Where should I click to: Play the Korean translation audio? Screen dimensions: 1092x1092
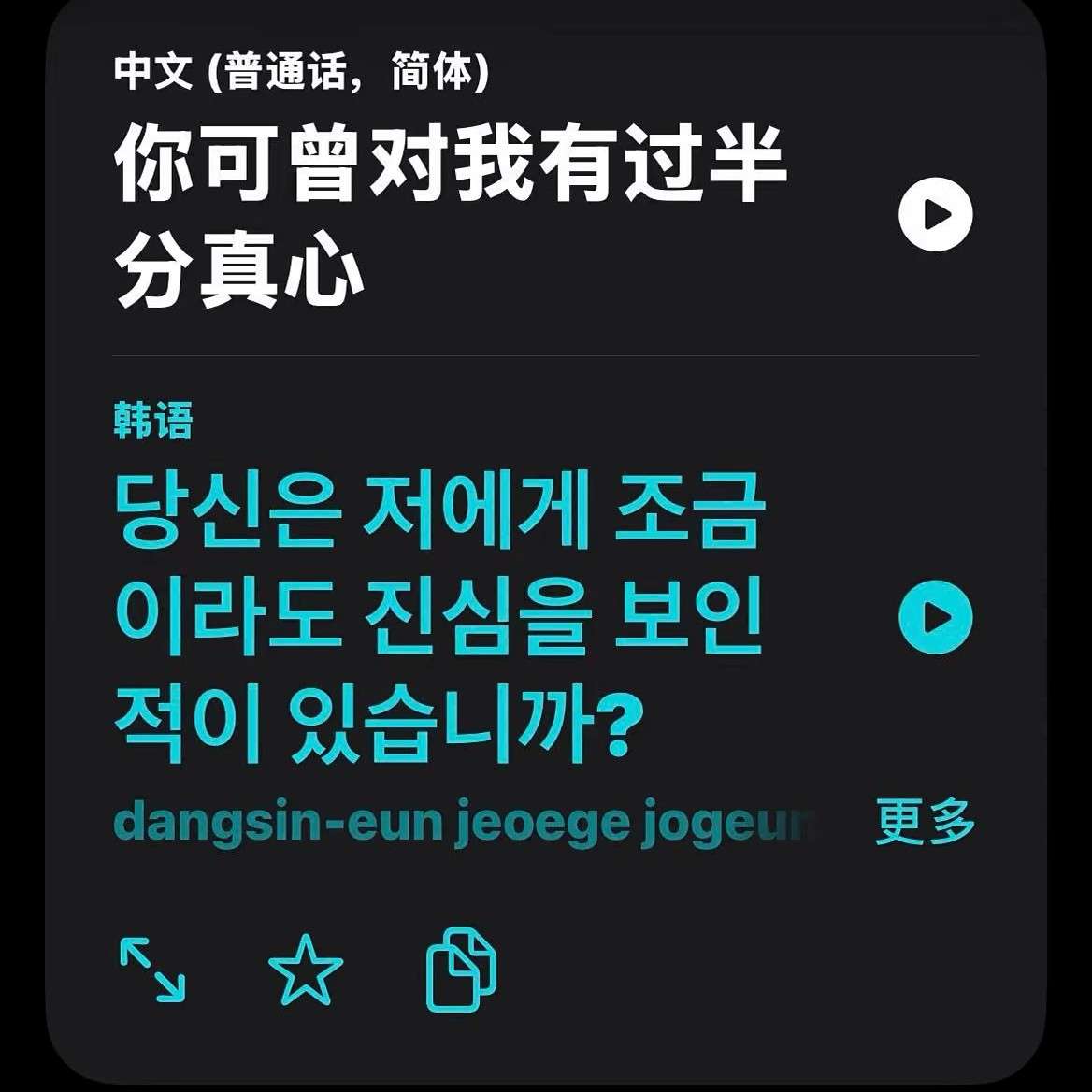935,618
